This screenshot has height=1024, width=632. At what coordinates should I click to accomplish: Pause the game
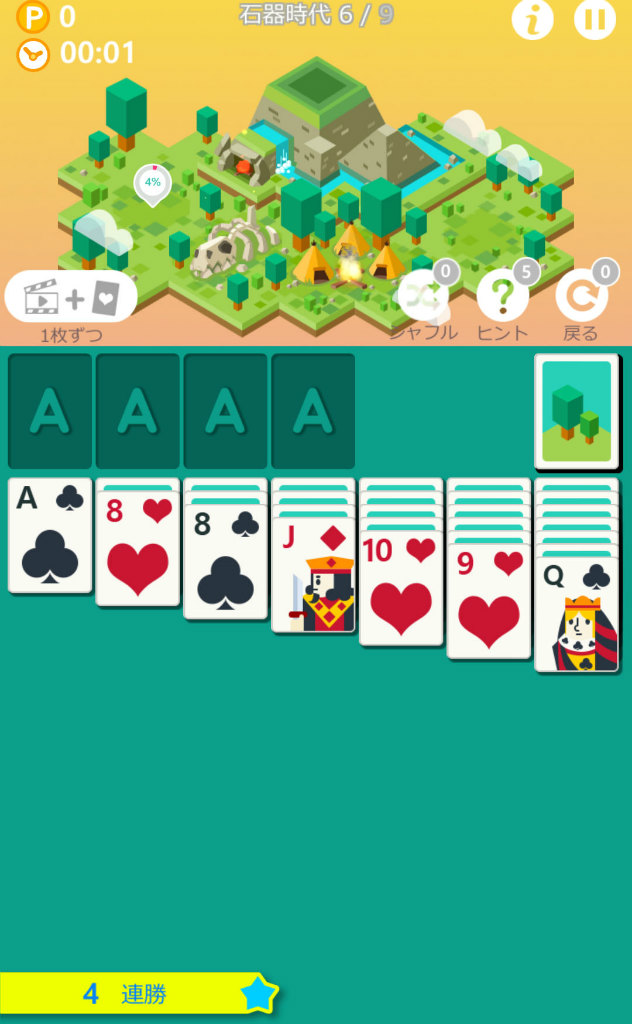594,19
